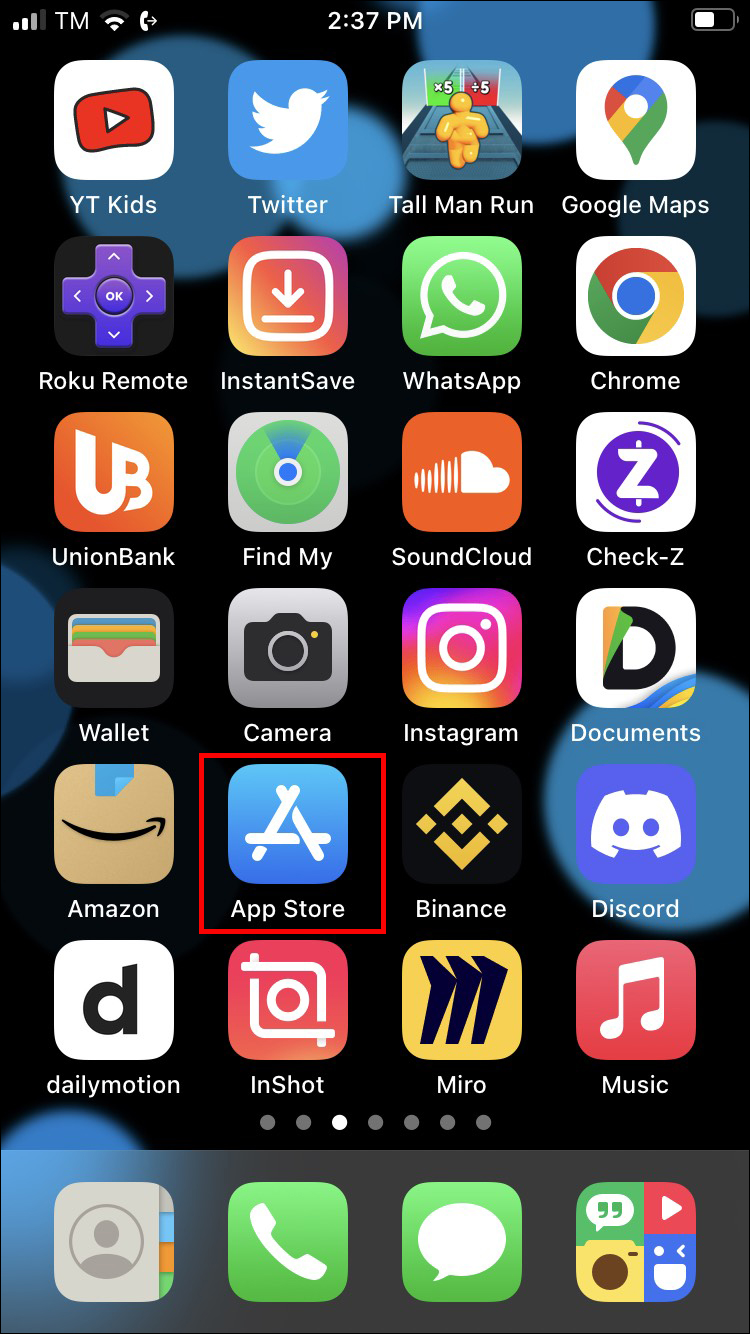Open the Contacts app in the dock
The height and width of the screenshot is (1334, 750).
(114, 1242)
